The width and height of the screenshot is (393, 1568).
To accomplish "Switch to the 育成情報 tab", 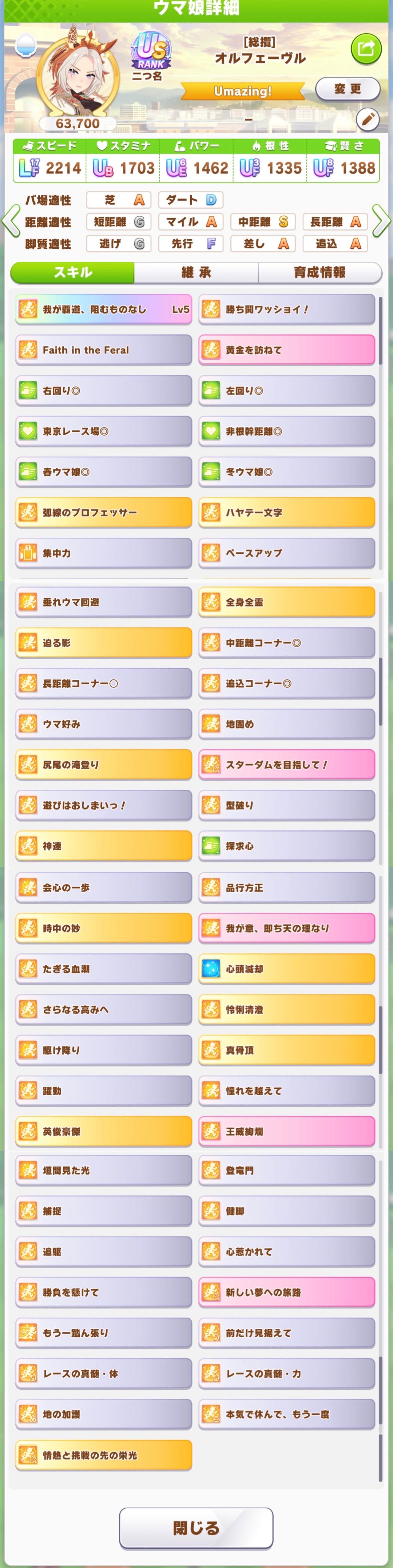I will click(x=319, y=272).
